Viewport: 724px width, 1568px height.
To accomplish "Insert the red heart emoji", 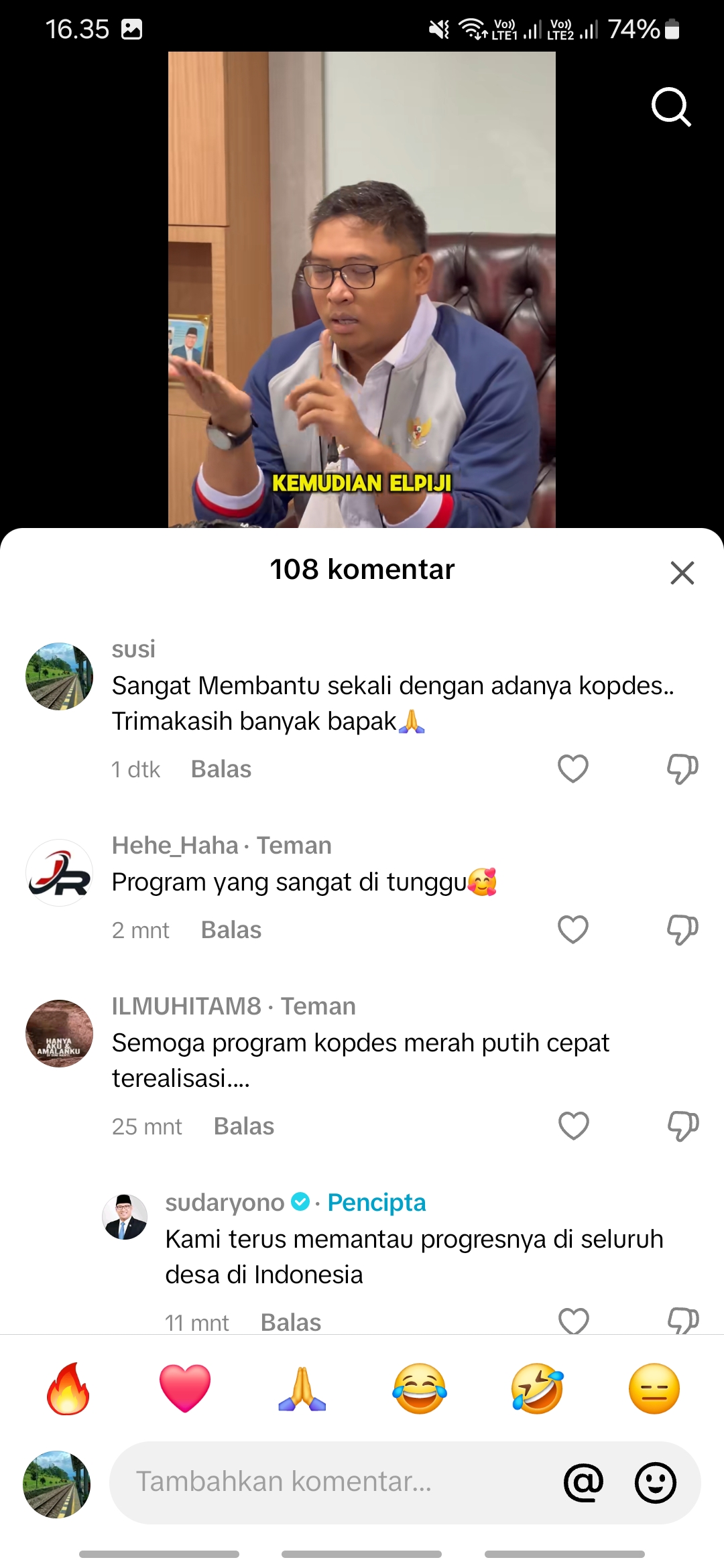I will [x=185, y=1388].
